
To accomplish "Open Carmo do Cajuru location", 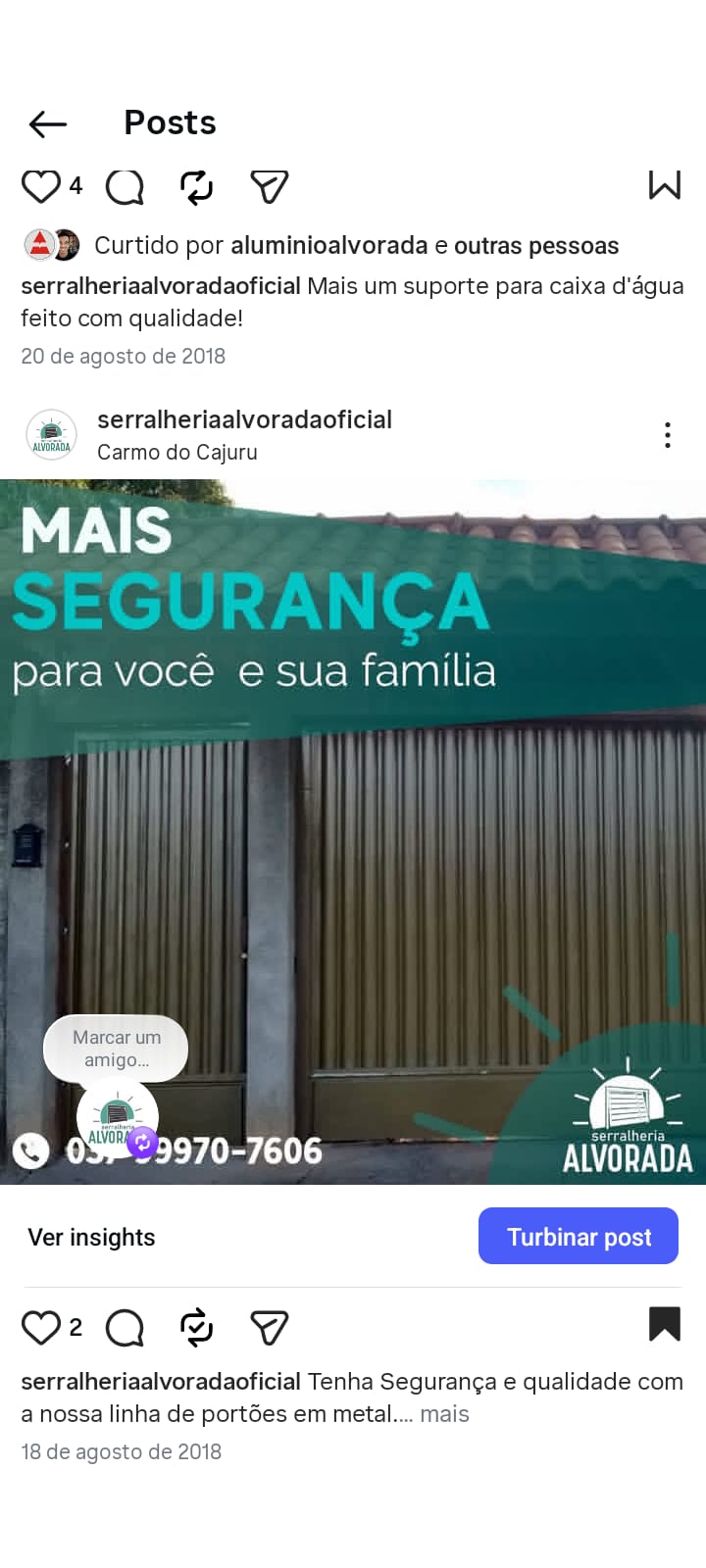I will (x=176, y=452).
